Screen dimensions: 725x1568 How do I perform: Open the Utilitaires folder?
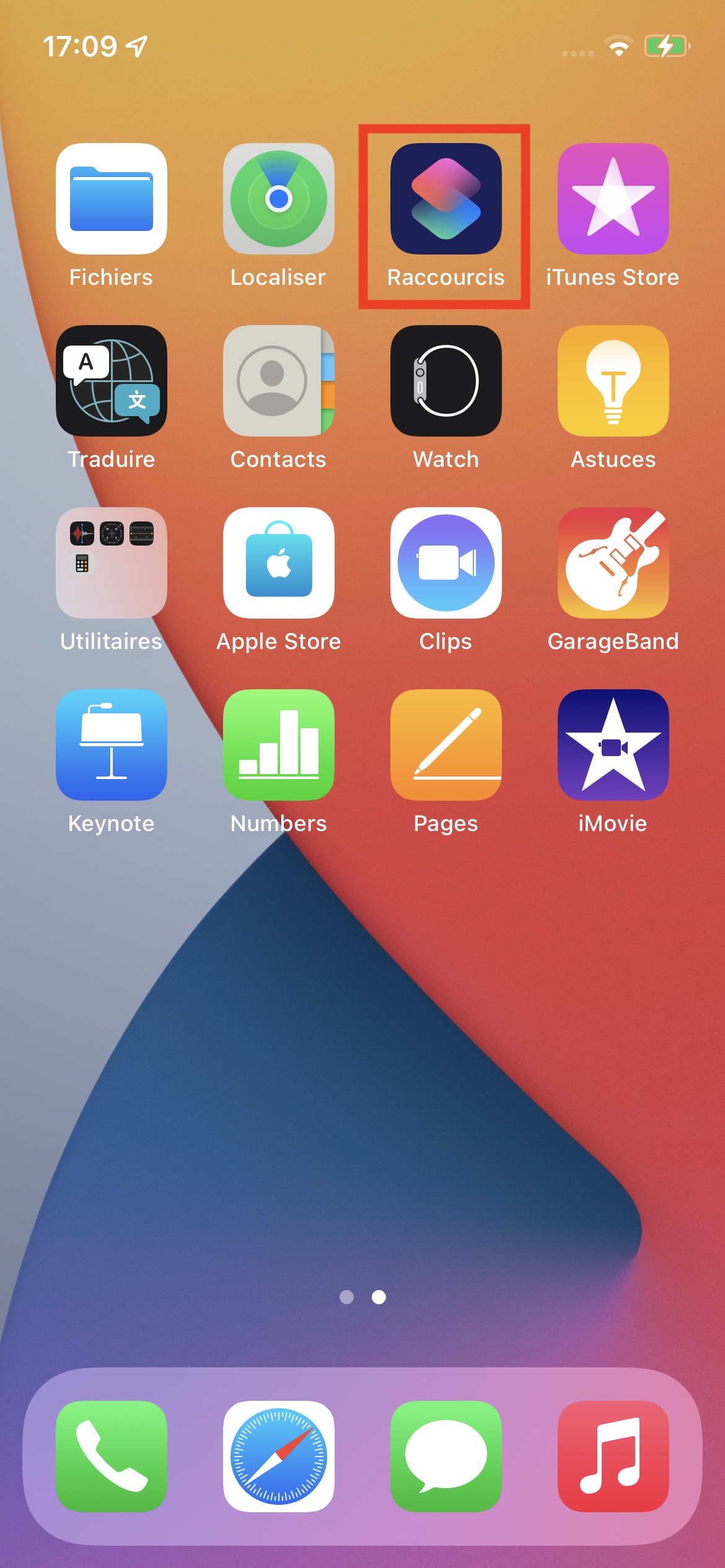tap(112, 563)
